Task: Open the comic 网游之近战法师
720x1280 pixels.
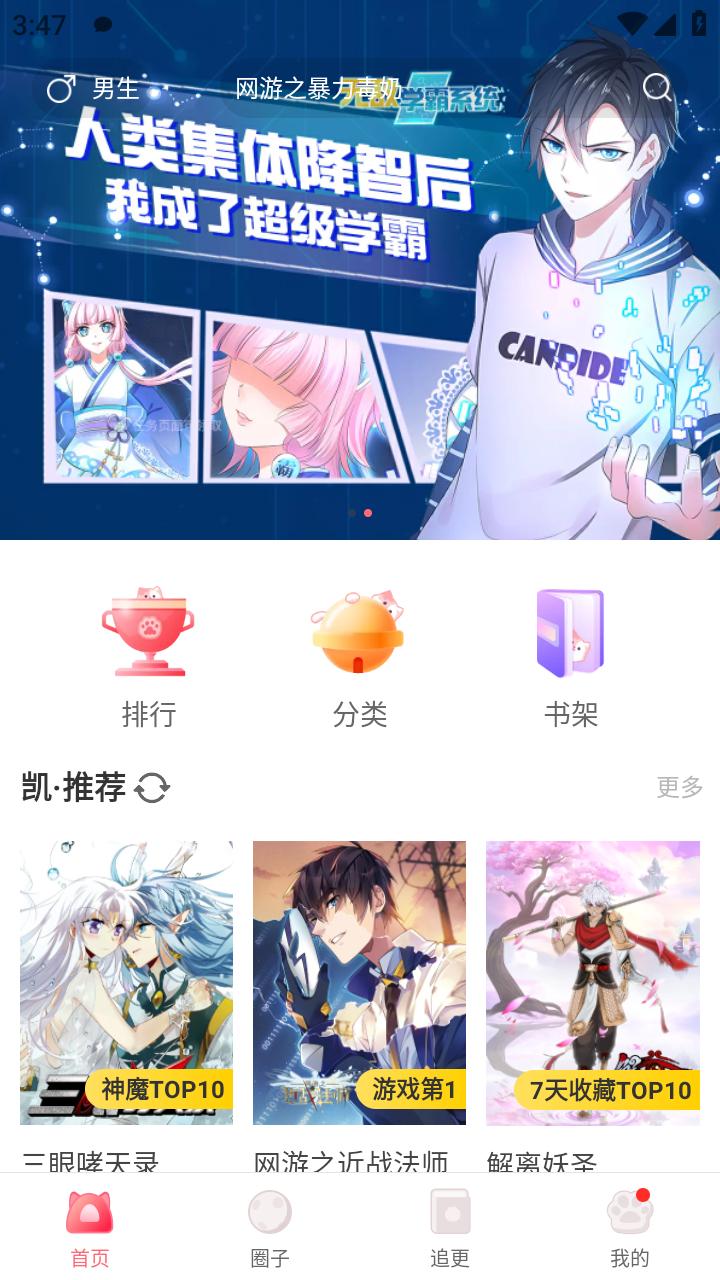Action: 359,983
